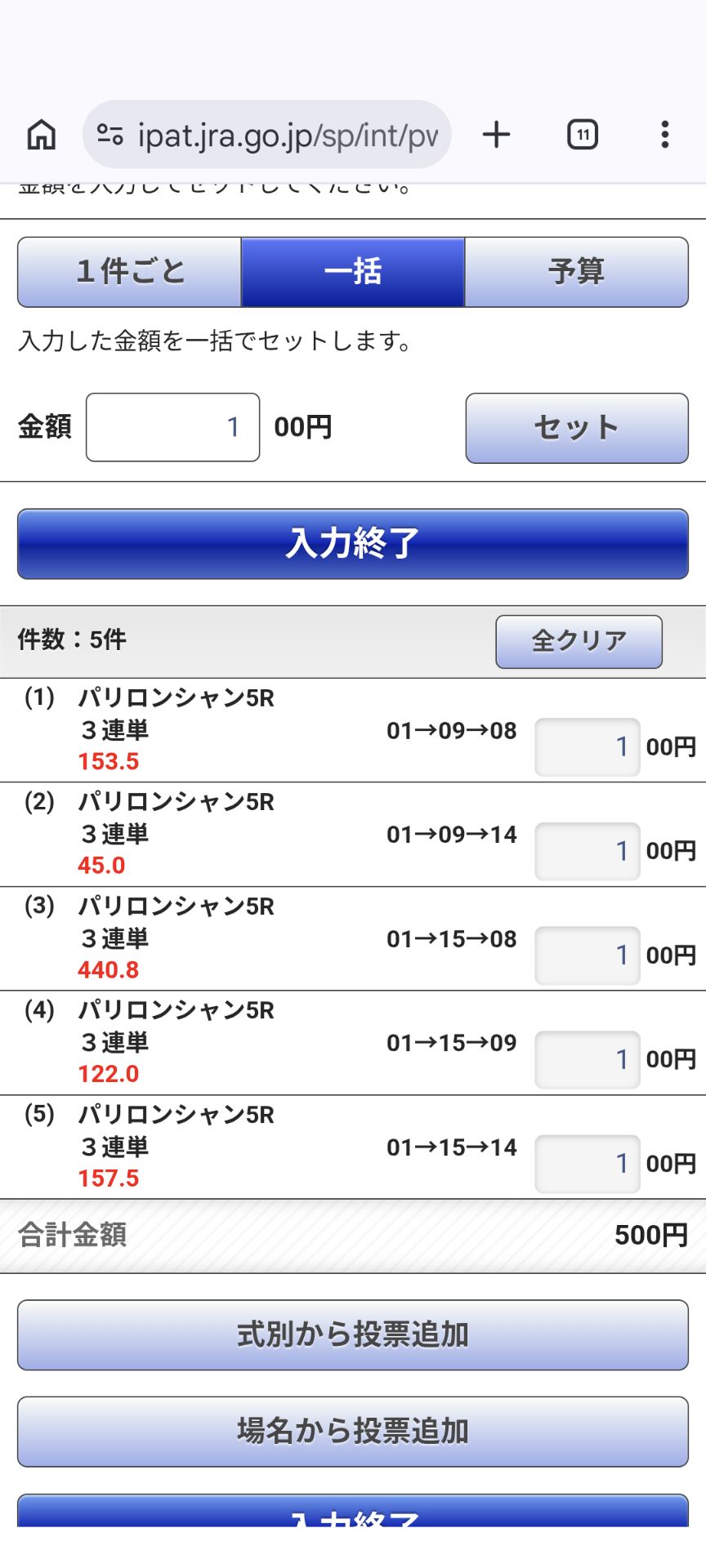Switch to the 1件ごと tab
Screen dimensions: 706x1568
[x=129, y=272]
